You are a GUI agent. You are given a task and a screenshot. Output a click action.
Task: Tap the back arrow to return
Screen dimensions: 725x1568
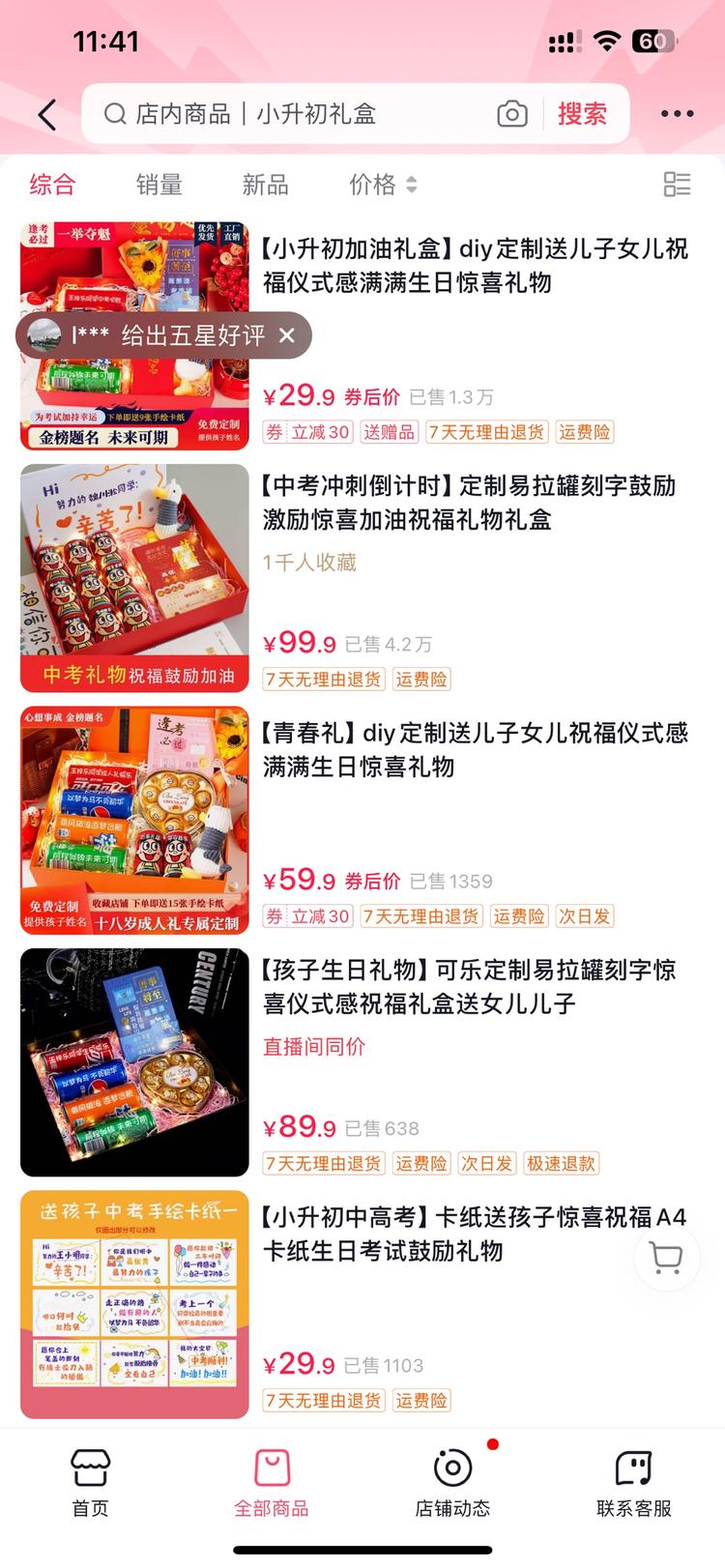pos(47,113)
